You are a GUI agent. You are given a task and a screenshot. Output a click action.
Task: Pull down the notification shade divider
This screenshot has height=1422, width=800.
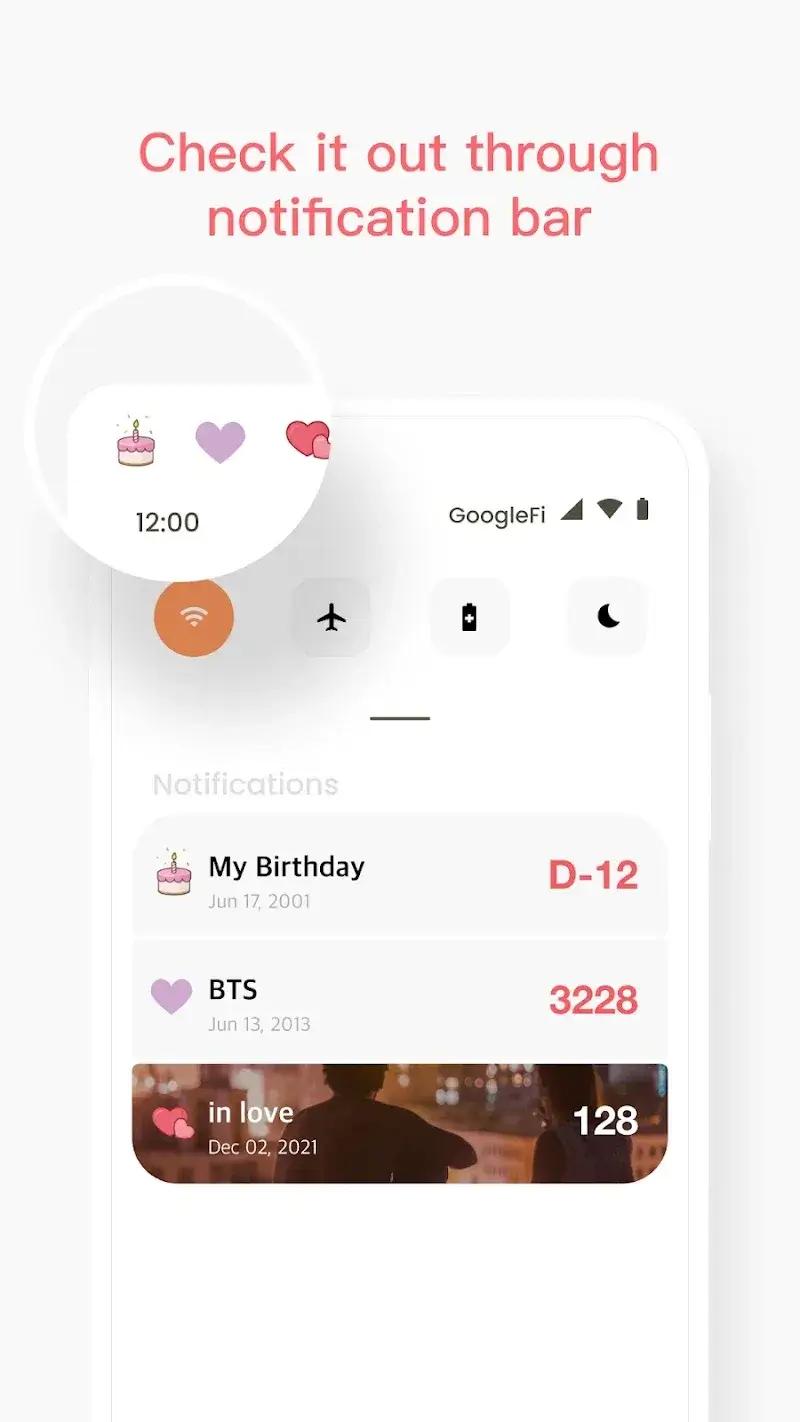[x=400, y=717]
